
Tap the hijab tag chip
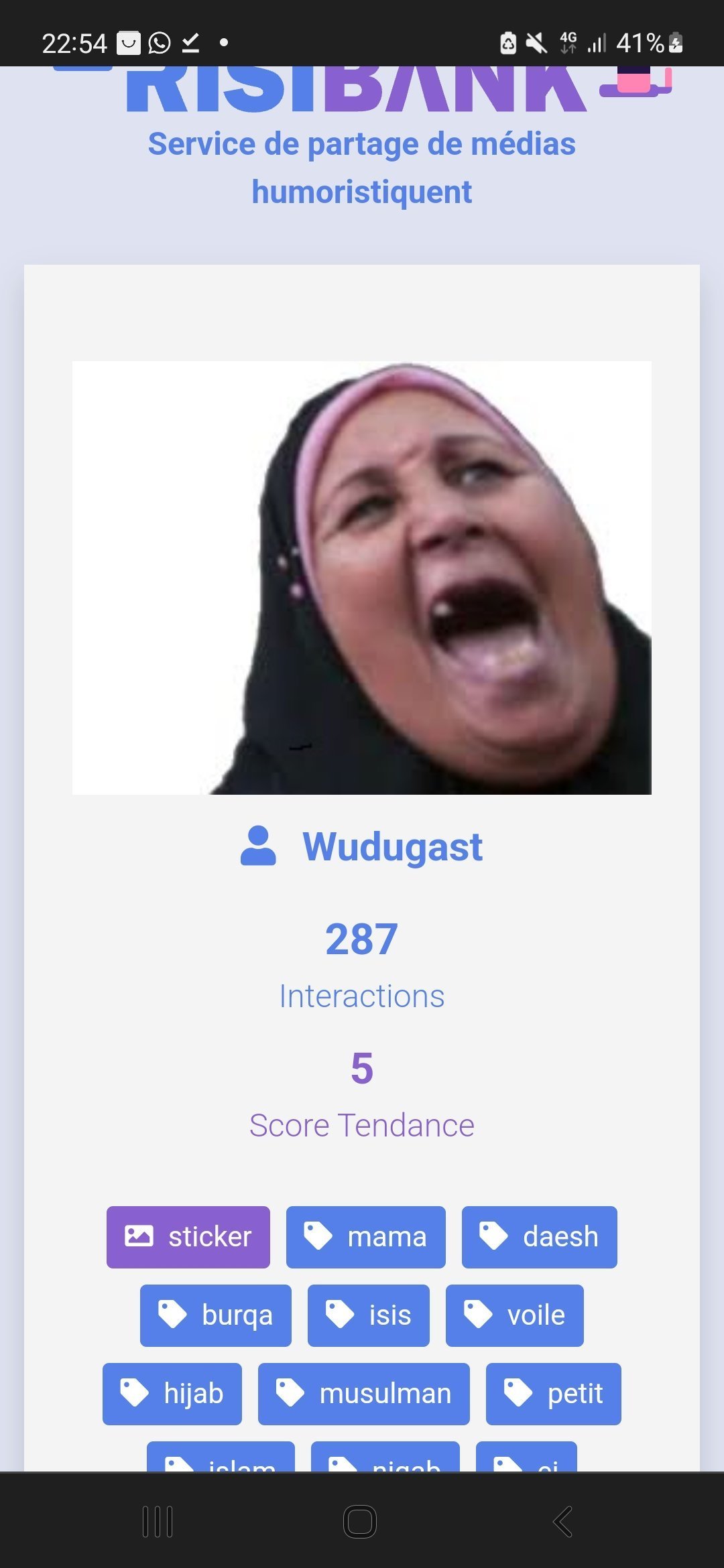(172, 1394)
